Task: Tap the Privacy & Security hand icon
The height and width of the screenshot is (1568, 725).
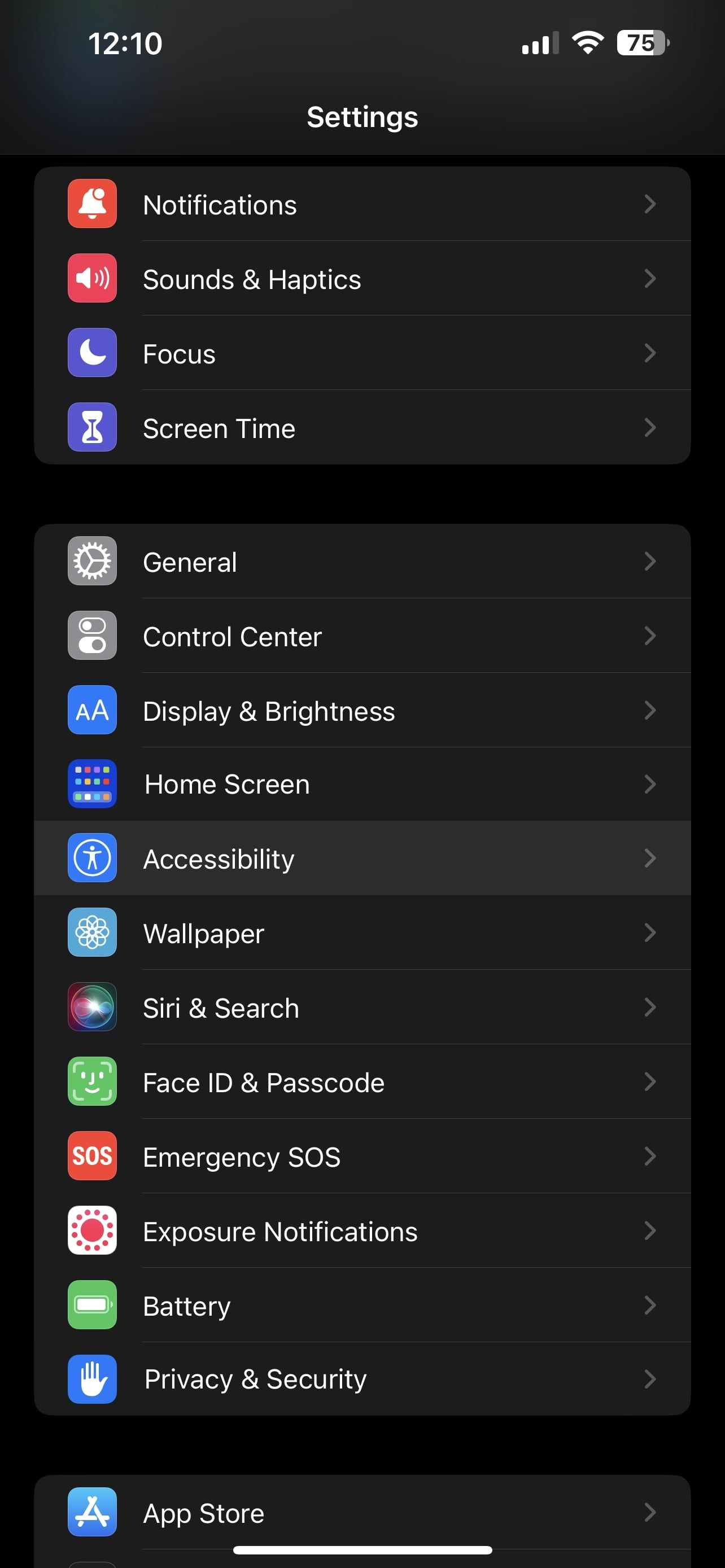Action: 92,1380
